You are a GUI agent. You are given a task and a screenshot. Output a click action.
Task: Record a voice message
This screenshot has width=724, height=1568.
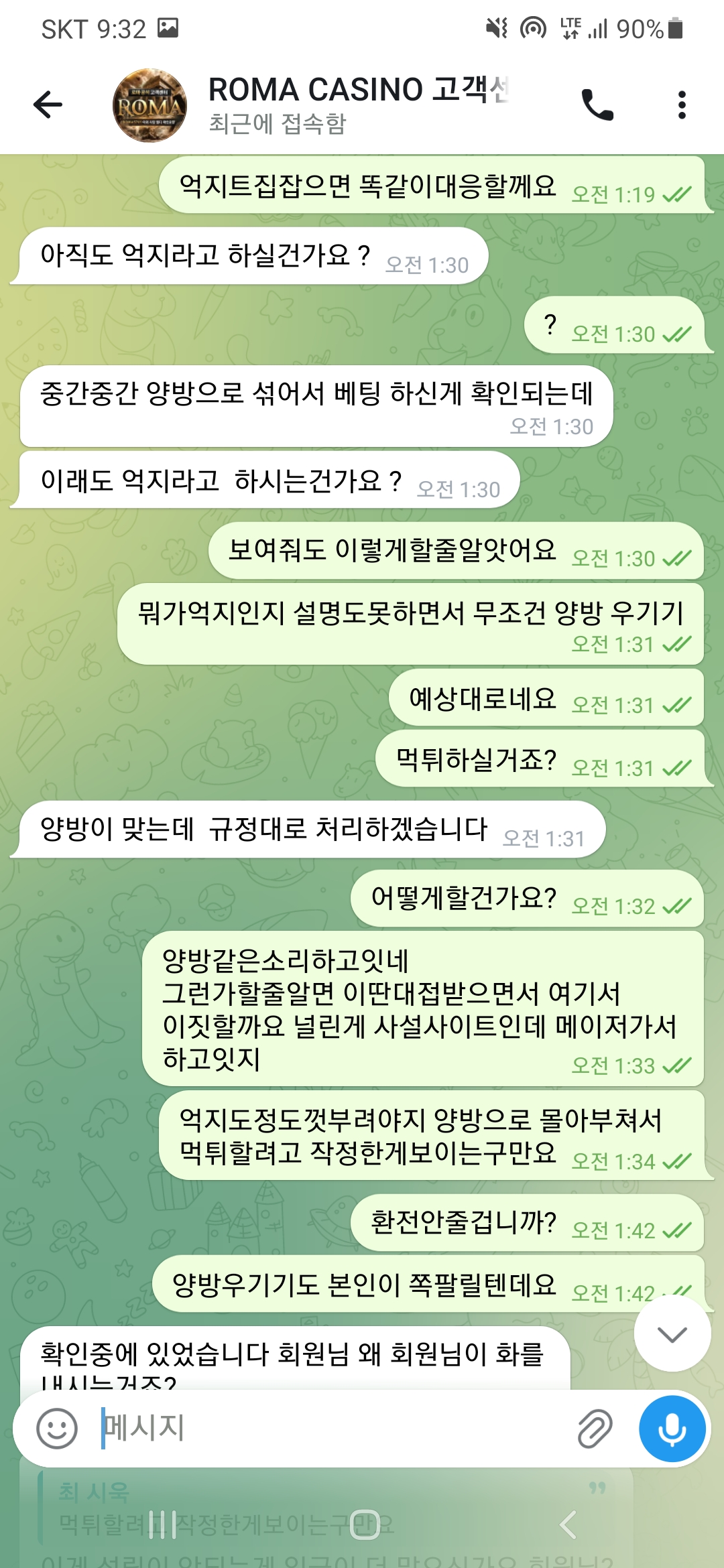click(x=672, y=1428)
